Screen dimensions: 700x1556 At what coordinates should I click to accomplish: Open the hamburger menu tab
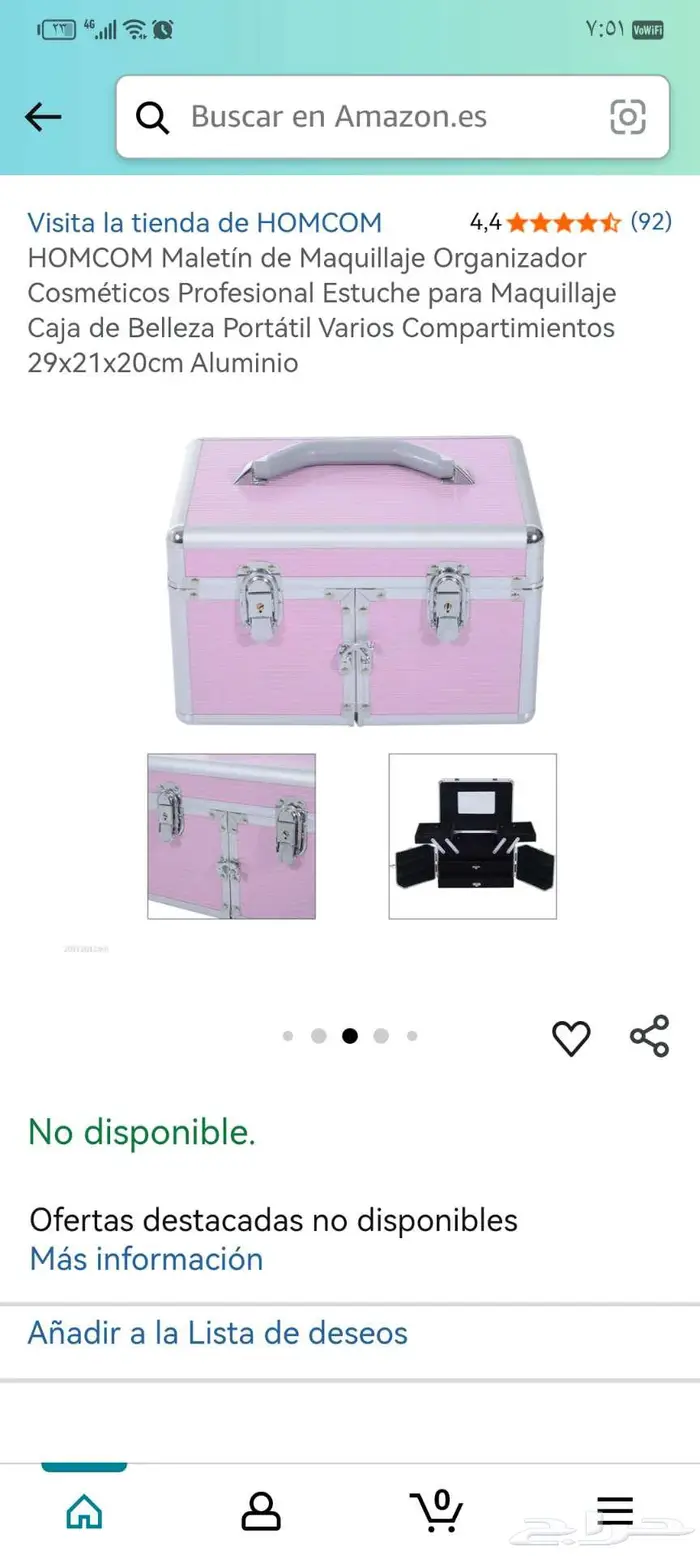615,1511
